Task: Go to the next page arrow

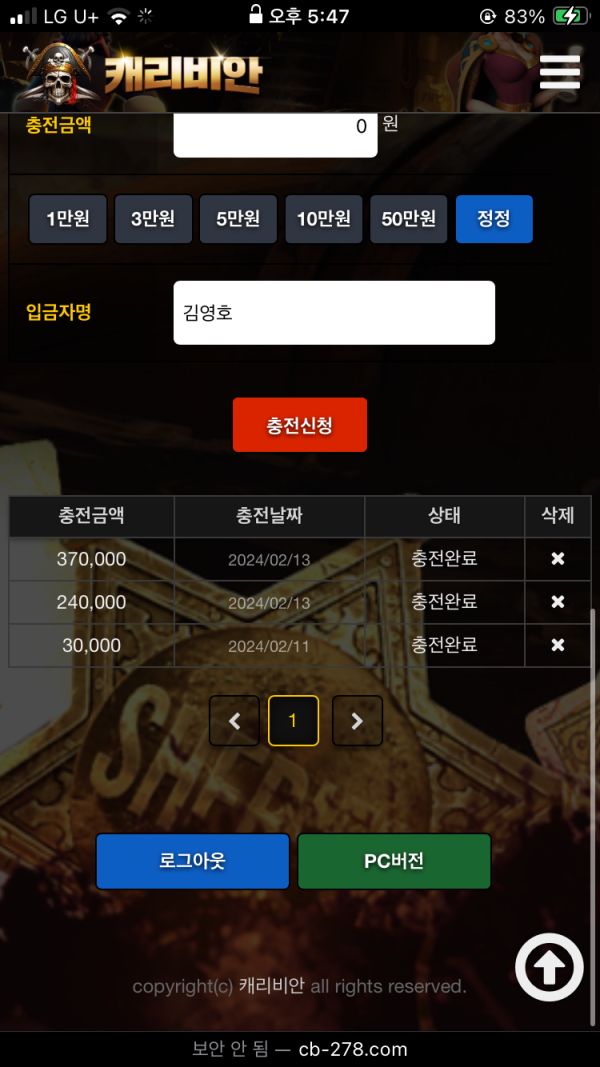Action: coord(357,721)
